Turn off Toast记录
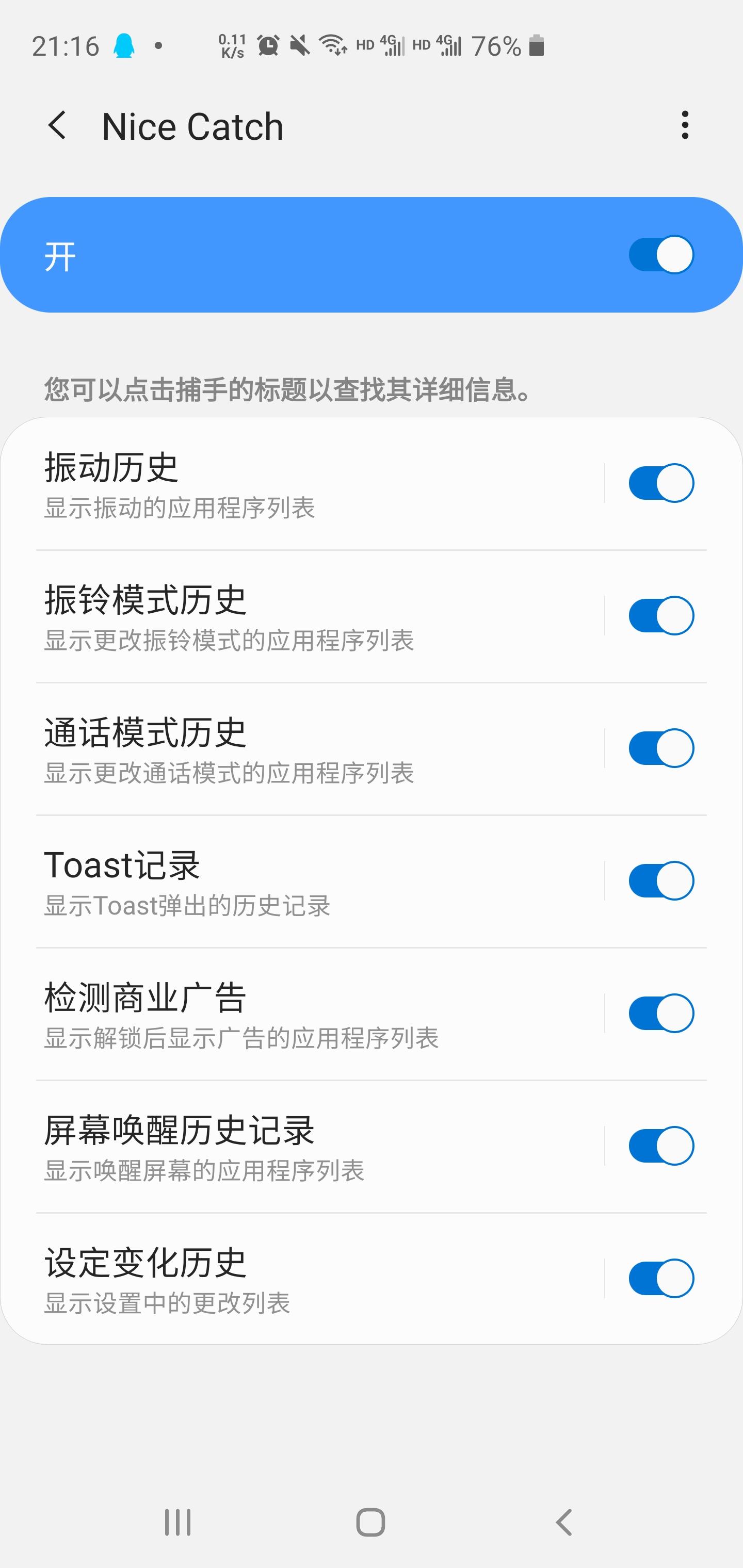743x1568 pixels. [661, 881]
